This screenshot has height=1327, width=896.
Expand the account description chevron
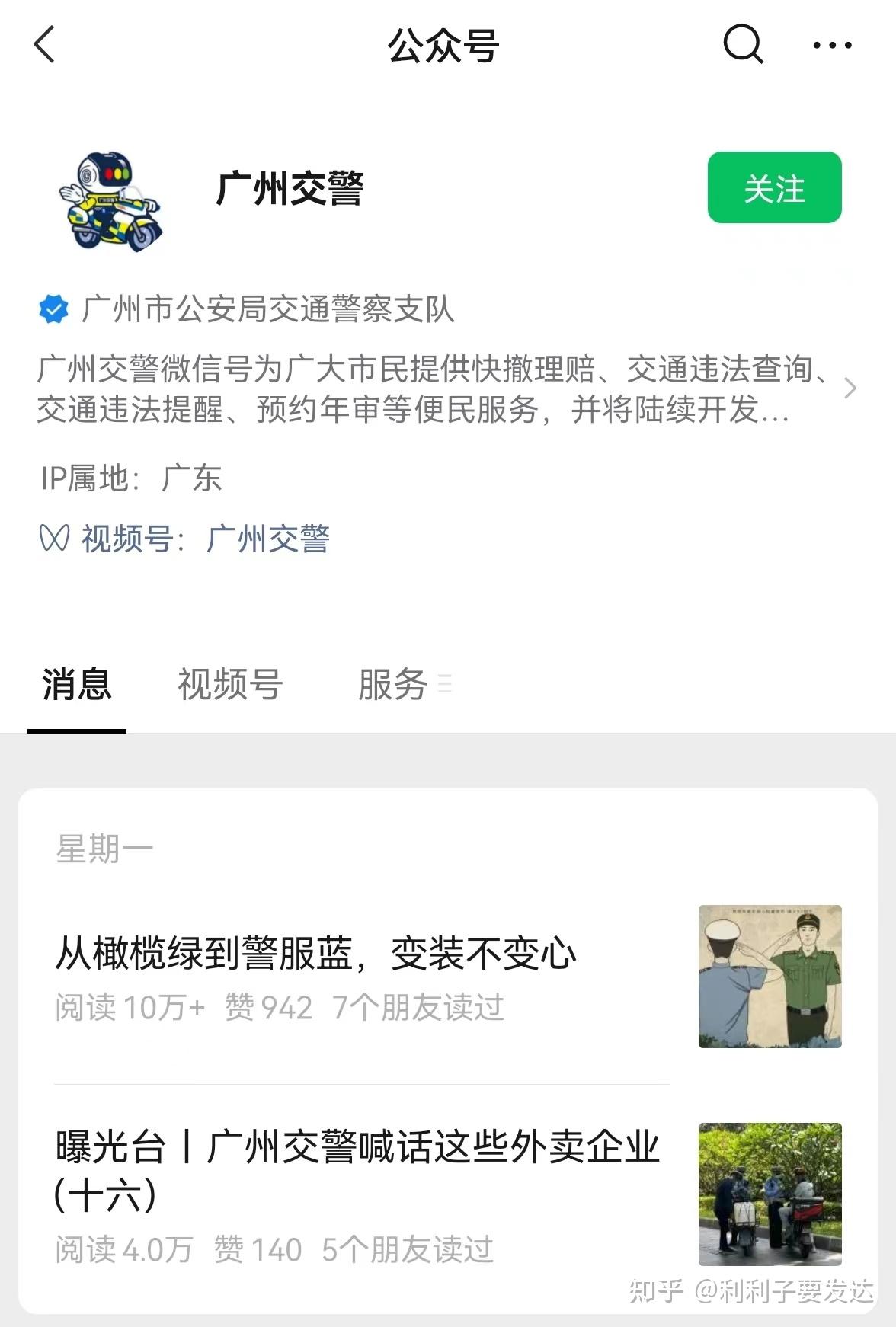(x=850, y=389)
